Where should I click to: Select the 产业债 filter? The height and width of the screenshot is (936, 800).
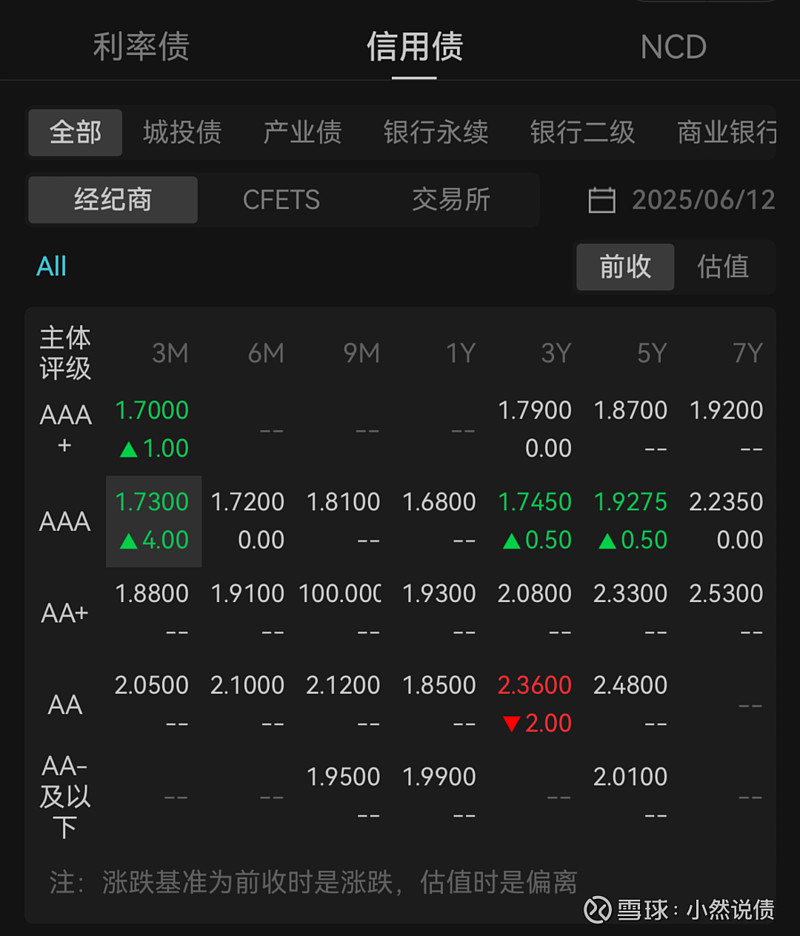pyautogui.click(x=302, y=132)
